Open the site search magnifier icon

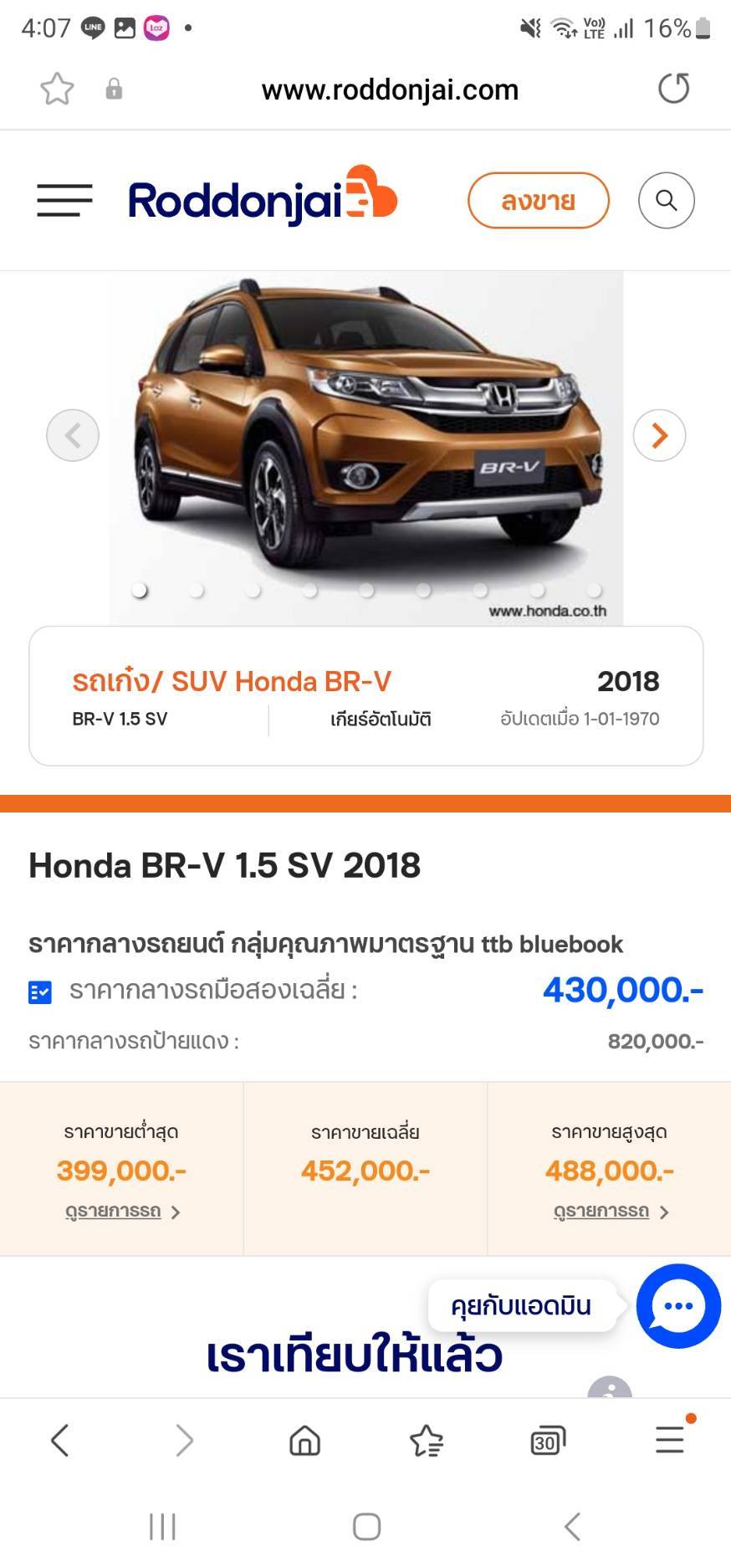pos(667,201)
